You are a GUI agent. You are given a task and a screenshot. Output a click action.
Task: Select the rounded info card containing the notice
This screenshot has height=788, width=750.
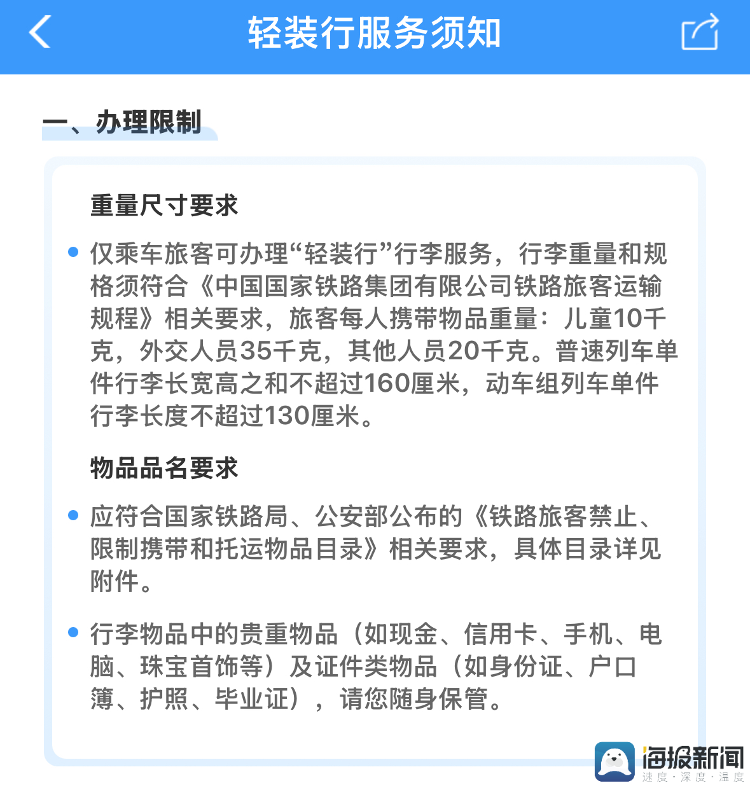375,450
